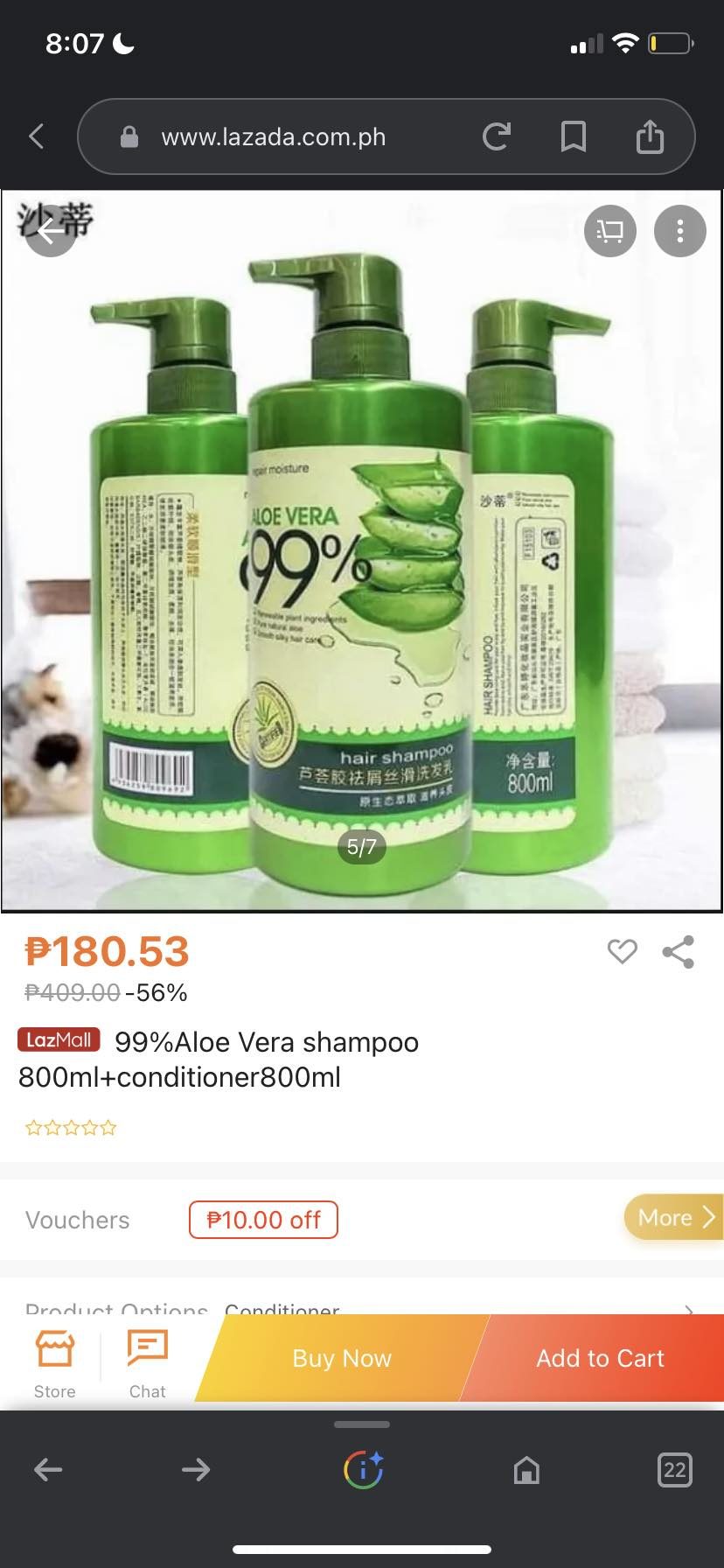
Task: Go back from the product page
Action: pos(51,231)
